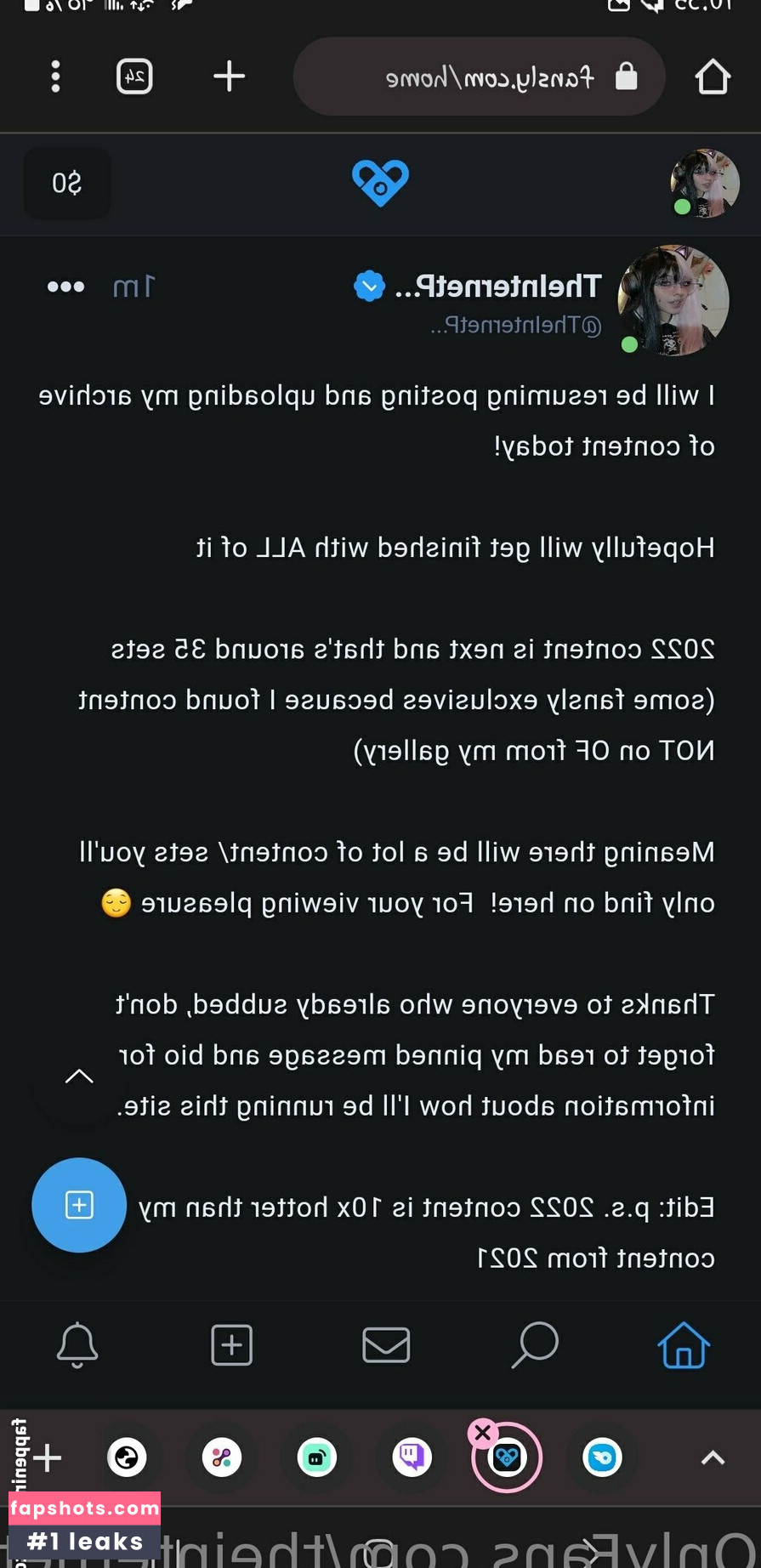
Task: Switch to the Home tab
Action: tap(684, 1345)
